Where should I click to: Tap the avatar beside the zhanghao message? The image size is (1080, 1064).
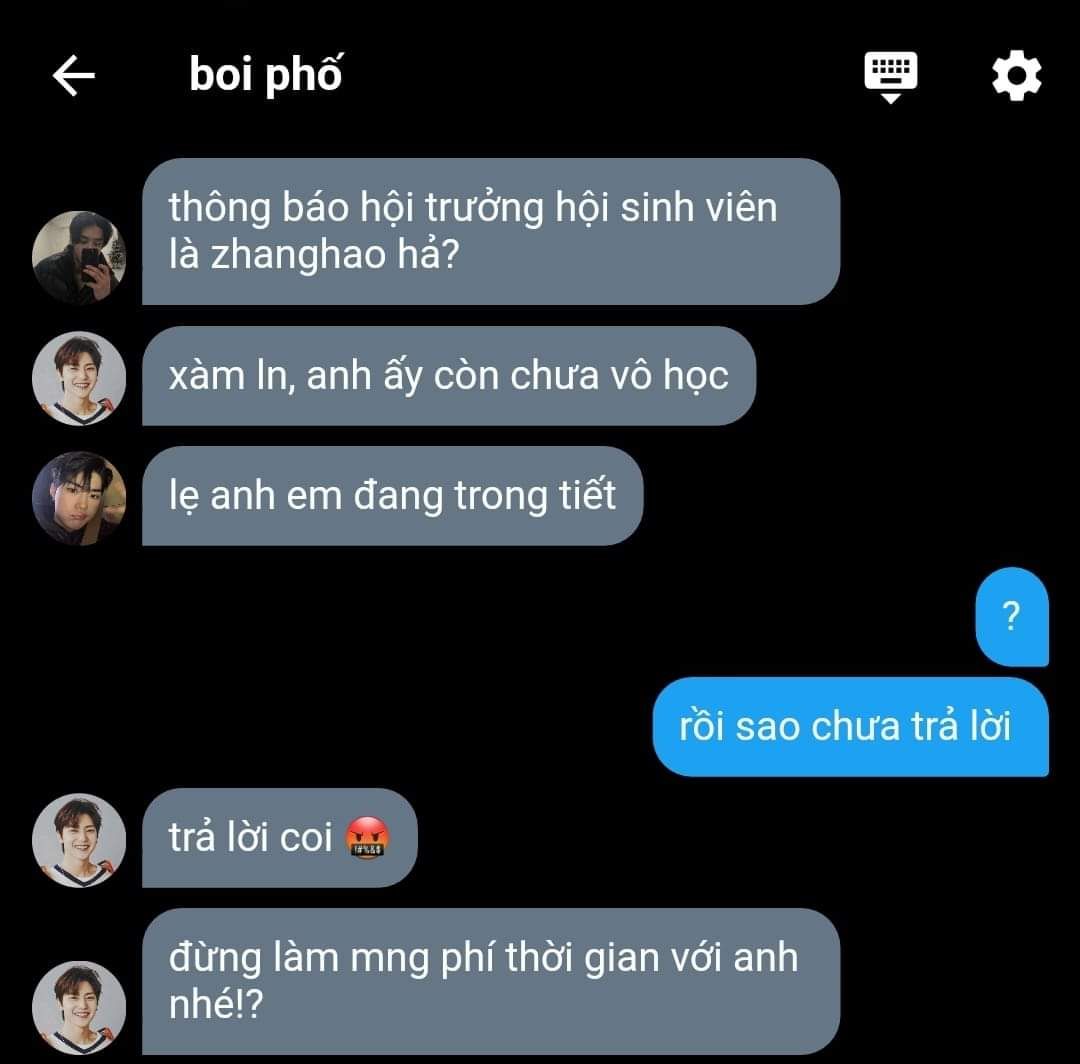coord(79,257)
